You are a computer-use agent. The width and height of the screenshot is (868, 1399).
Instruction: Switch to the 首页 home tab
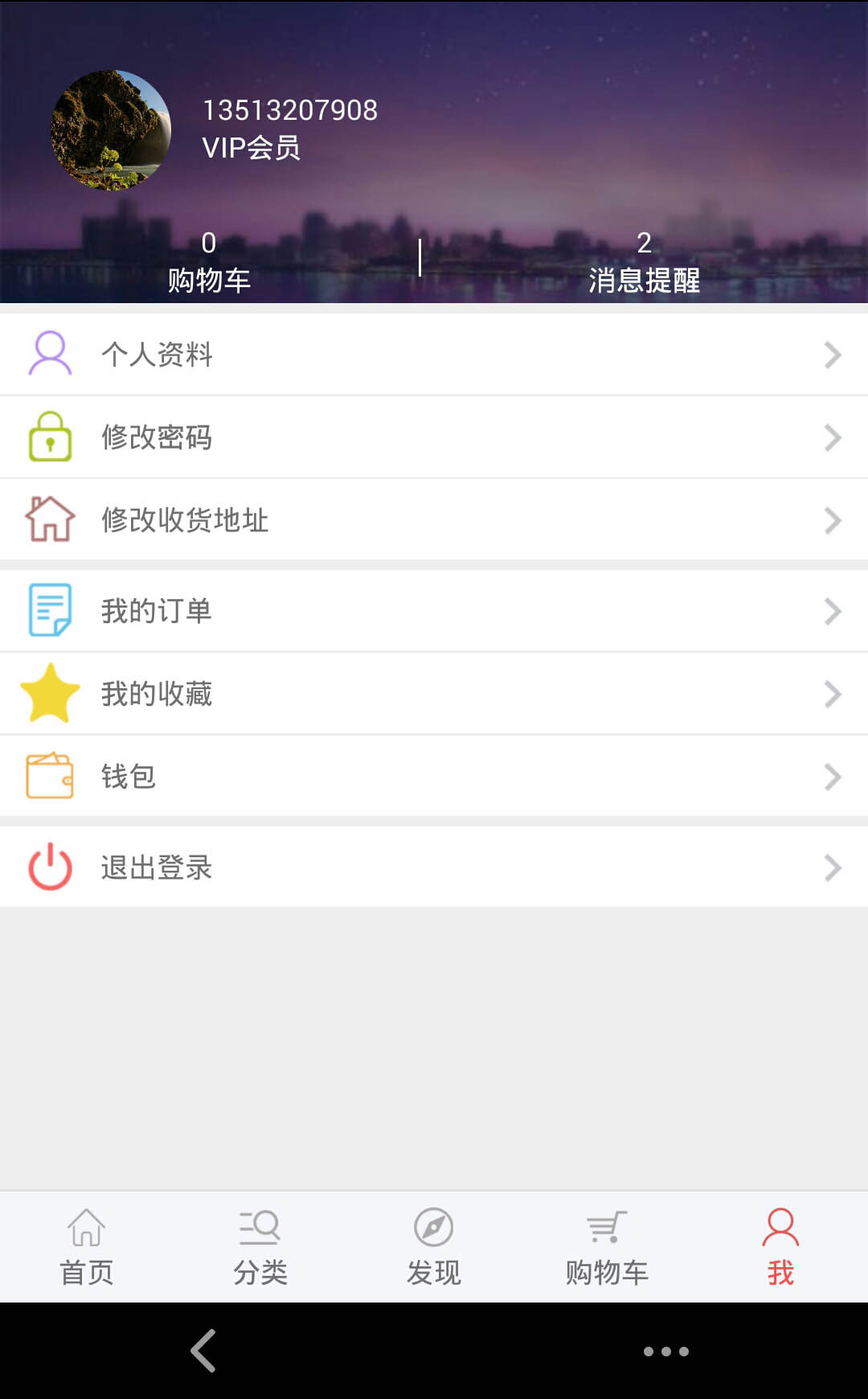click(x=87, y=1247)
